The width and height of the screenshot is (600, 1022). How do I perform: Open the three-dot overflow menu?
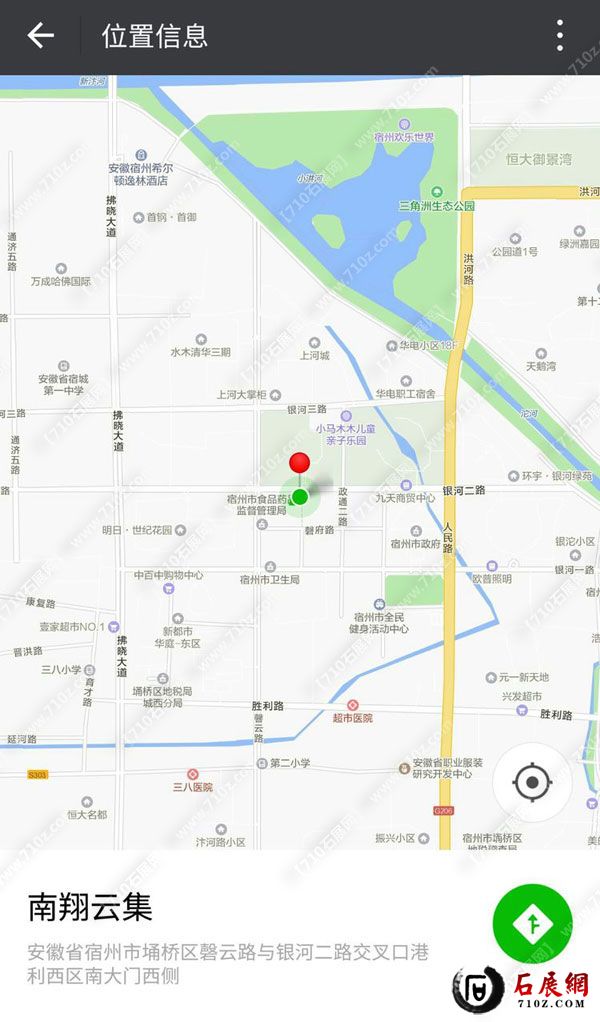click(560, 36)
